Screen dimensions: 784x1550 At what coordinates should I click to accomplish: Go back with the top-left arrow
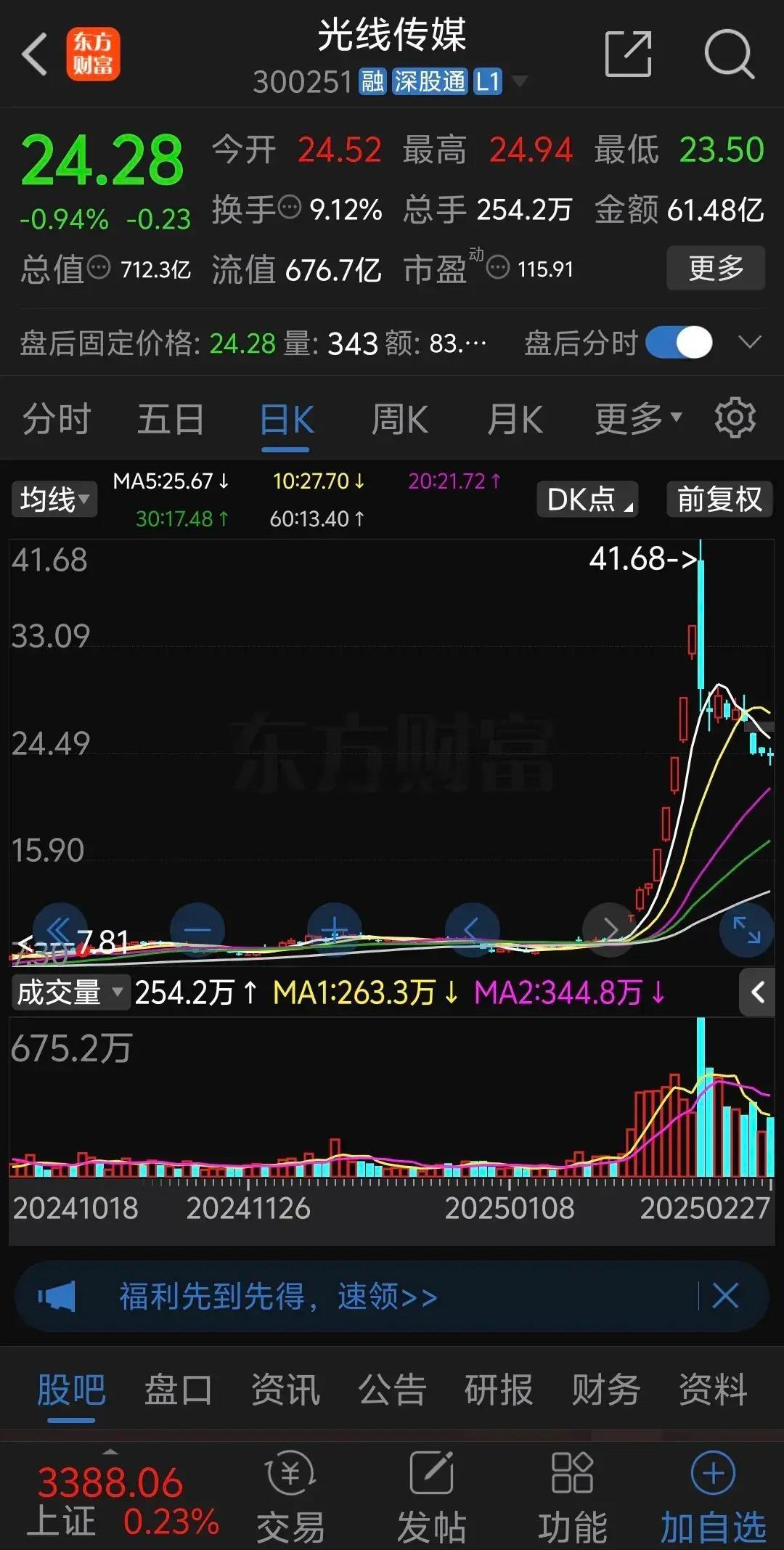click(34, 54)
